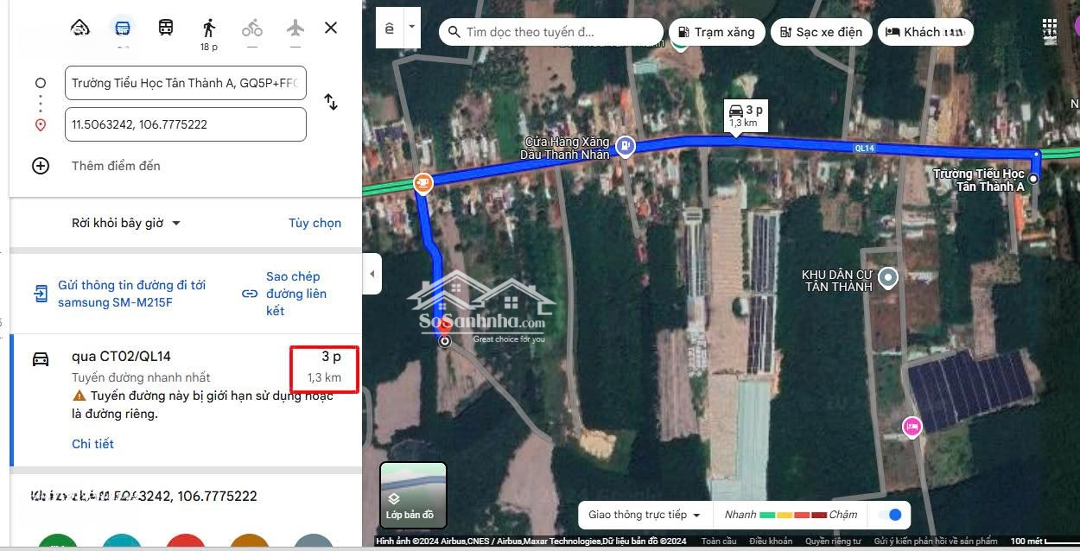Edit the starting point Trường Tiểu Học Tân Thành A
Screen dimensions: 1080x551
point(185,83)
